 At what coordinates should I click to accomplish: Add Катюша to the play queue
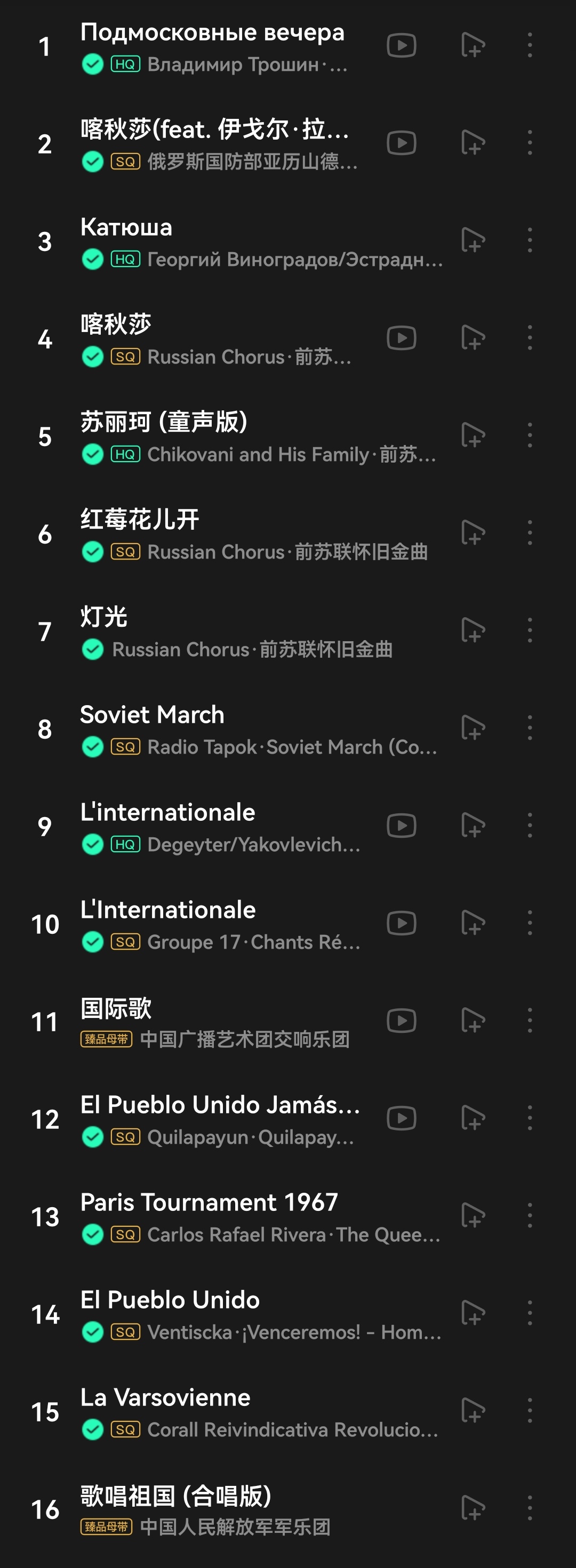[x=473, y=240]
